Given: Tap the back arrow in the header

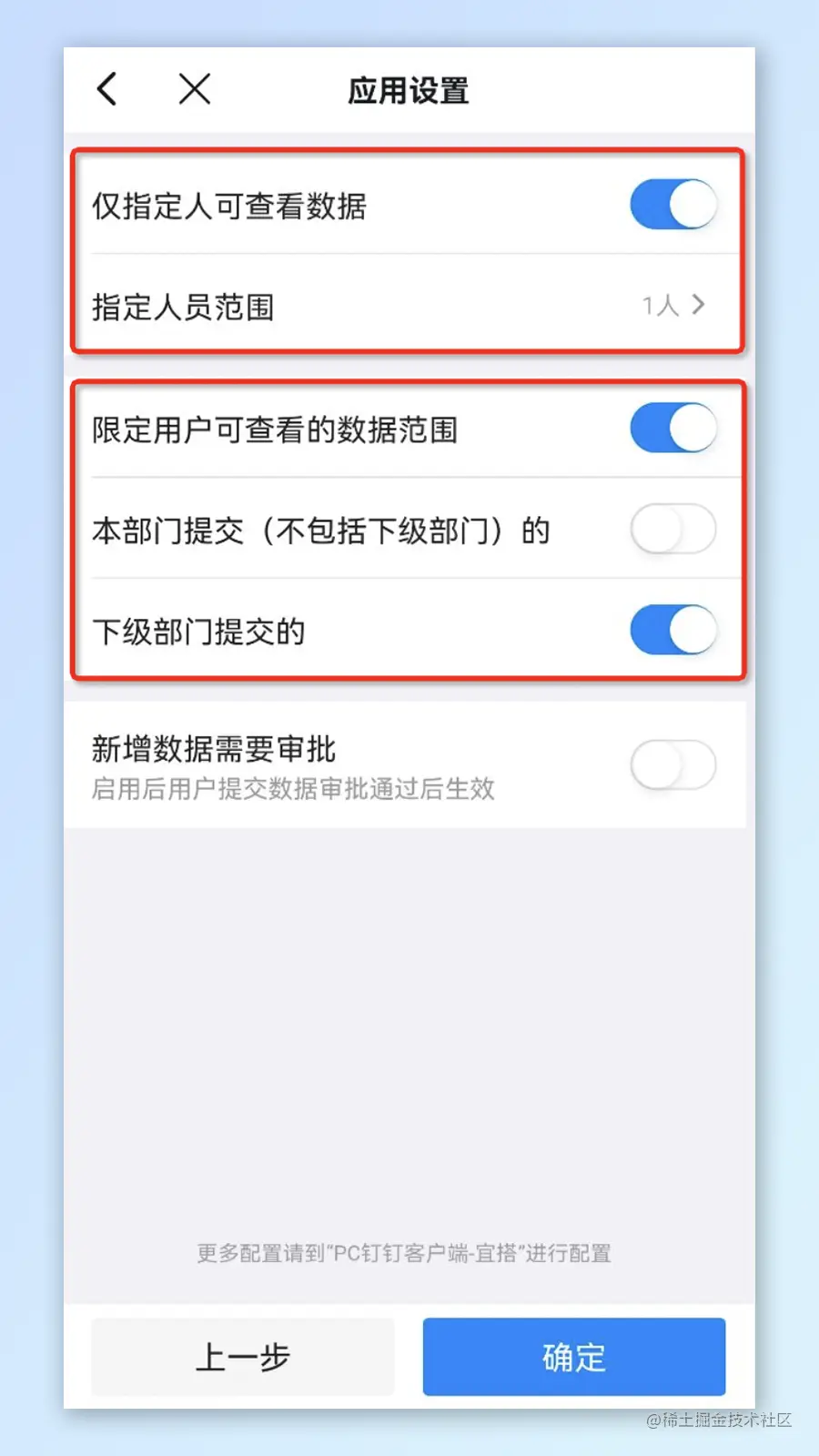Looking at the screenshot, I should pyautogui.click(x=107, y=89).
